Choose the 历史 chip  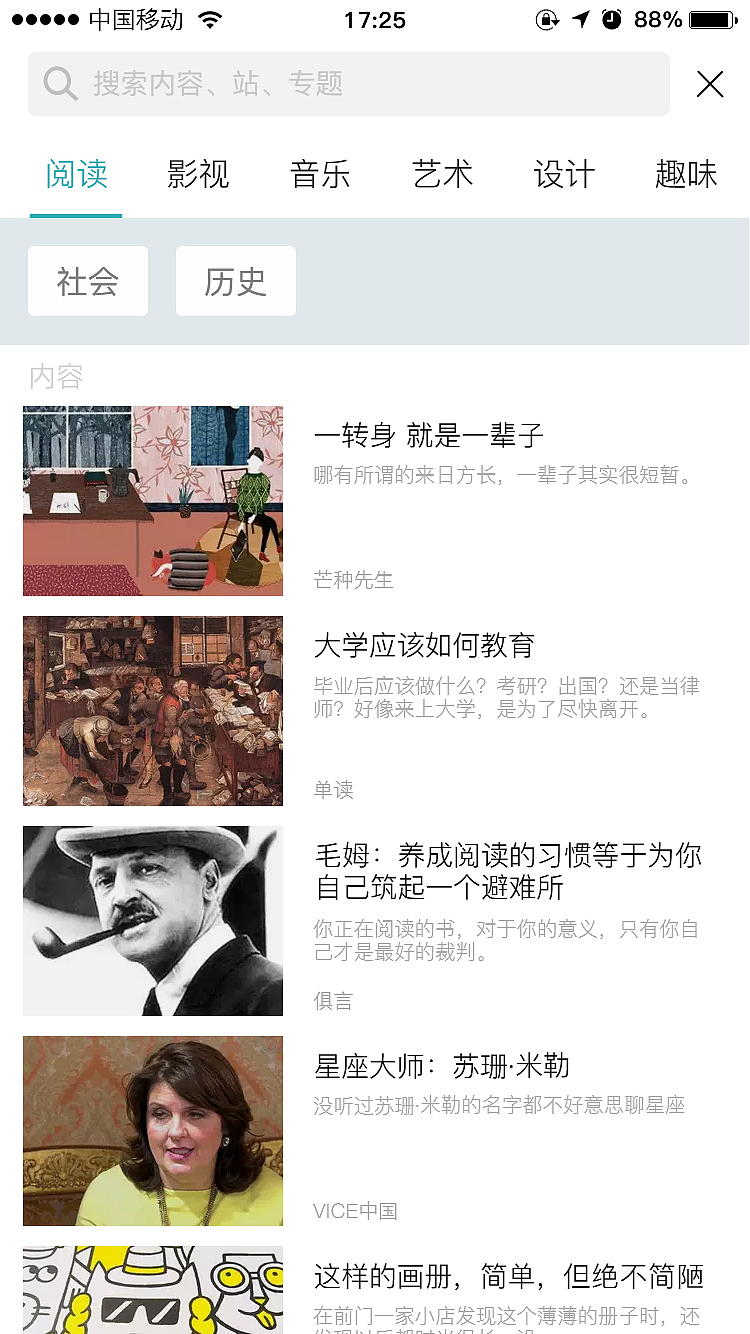point(236,282)
